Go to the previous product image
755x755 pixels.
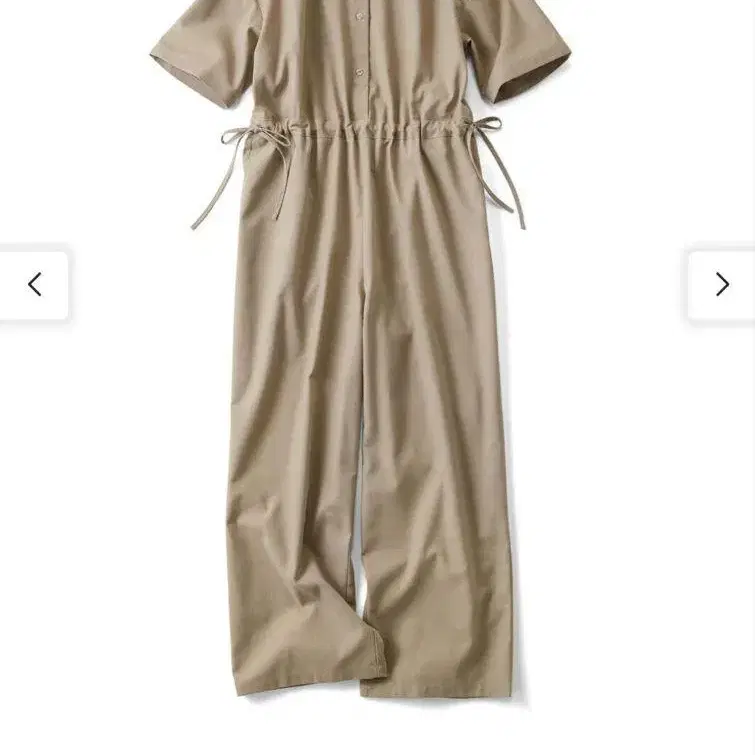coord(34,285)
